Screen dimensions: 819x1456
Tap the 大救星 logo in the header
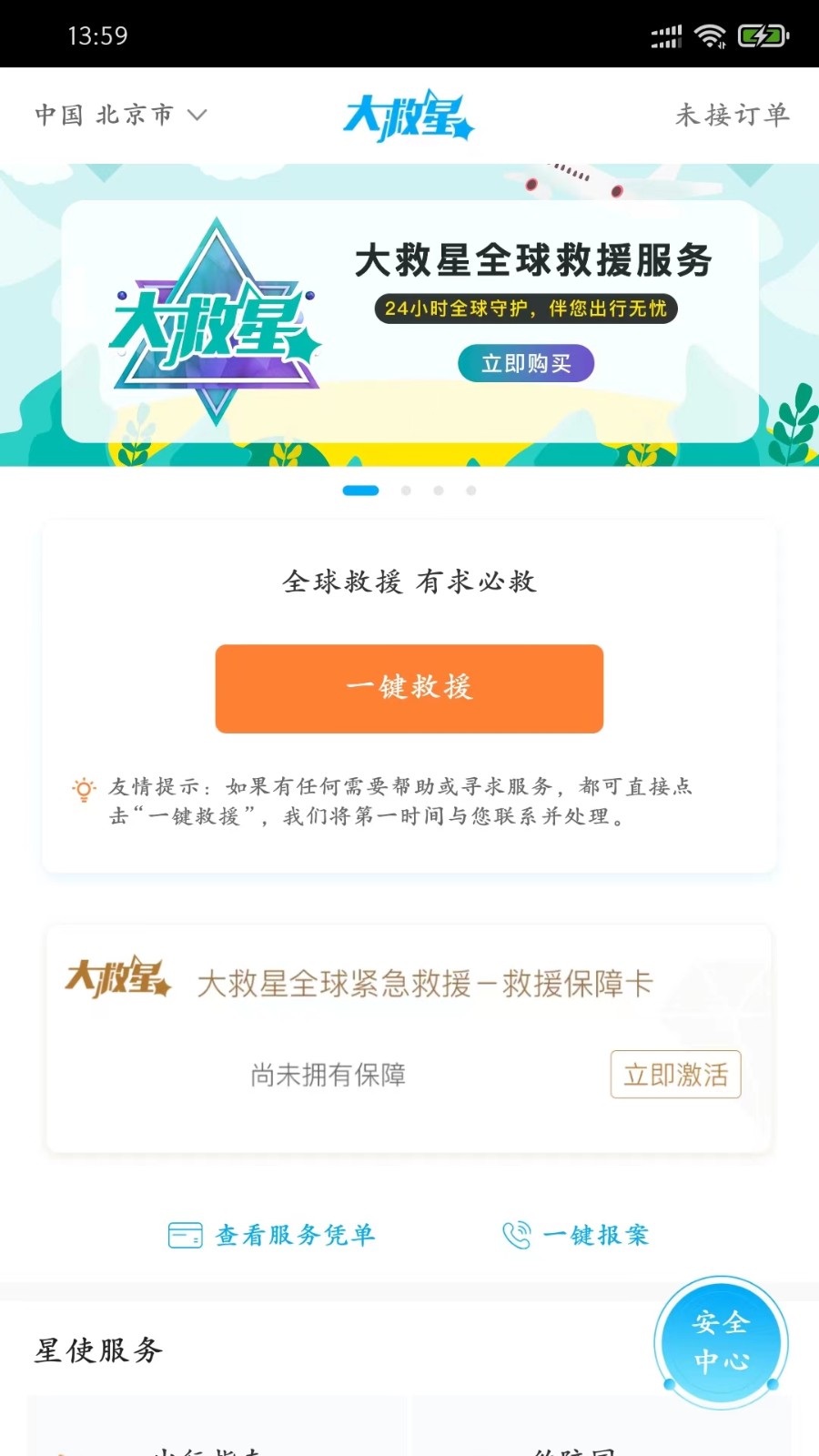coord(407,114)
